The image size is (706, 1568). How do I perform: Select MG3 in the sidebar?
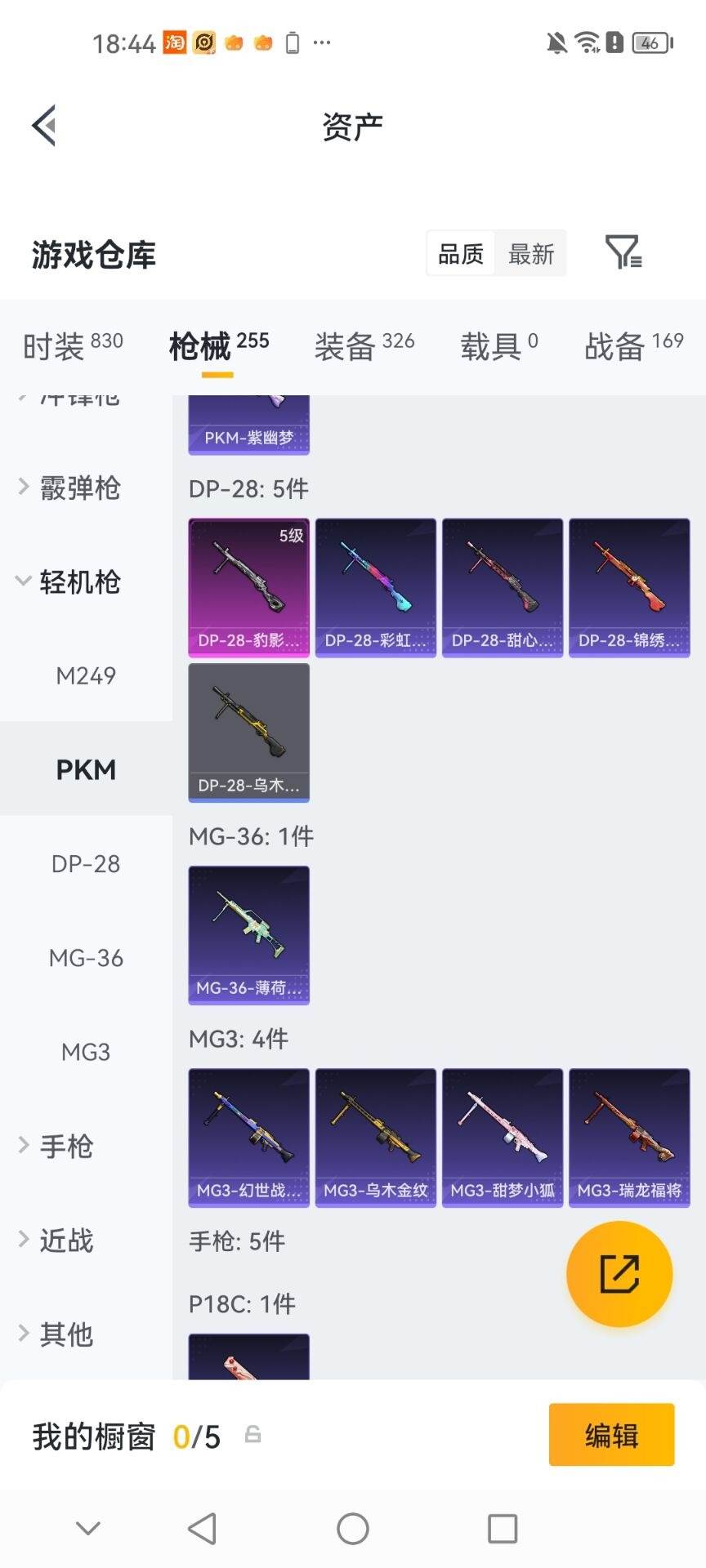click(x=86, y=1052)
